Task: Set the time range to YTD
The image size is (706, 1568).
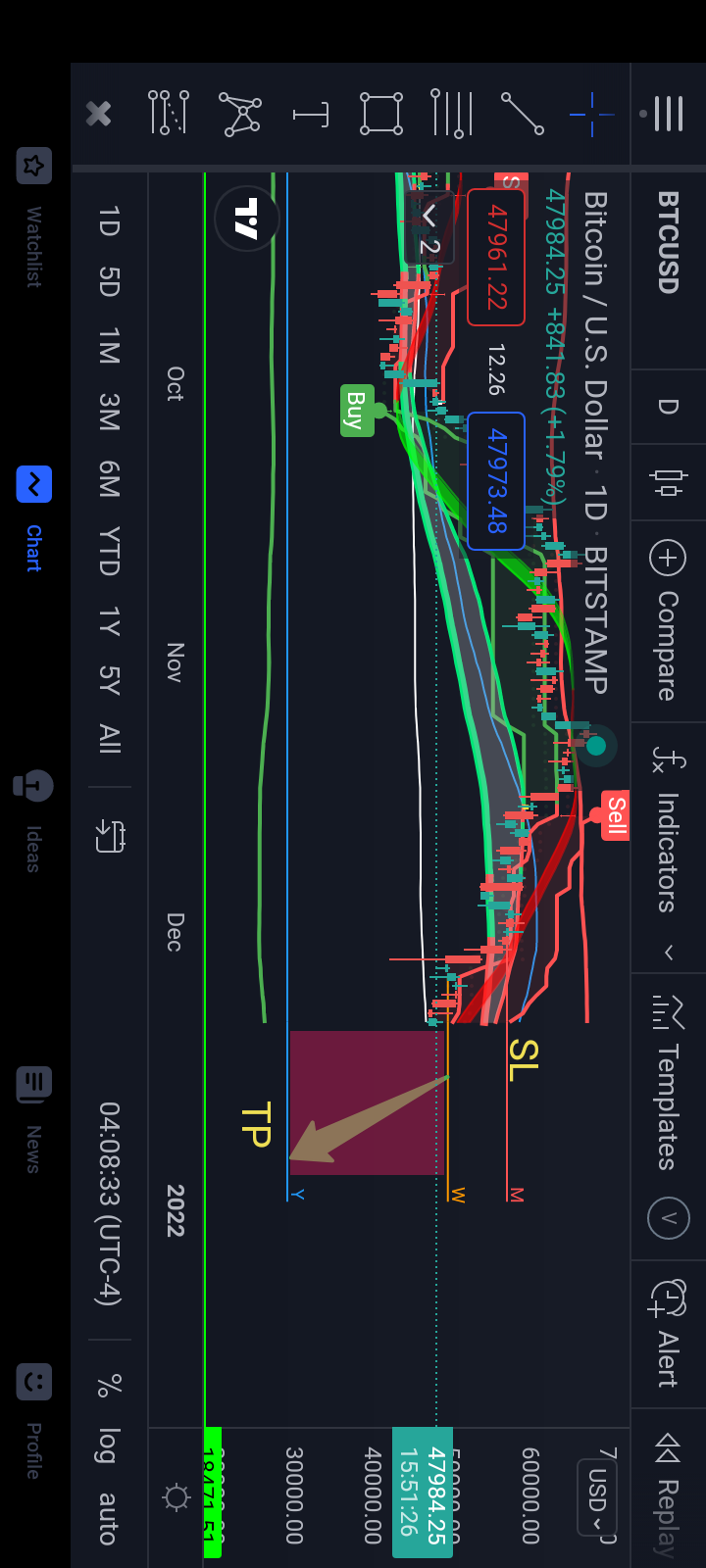Action: tap(109, 551)
